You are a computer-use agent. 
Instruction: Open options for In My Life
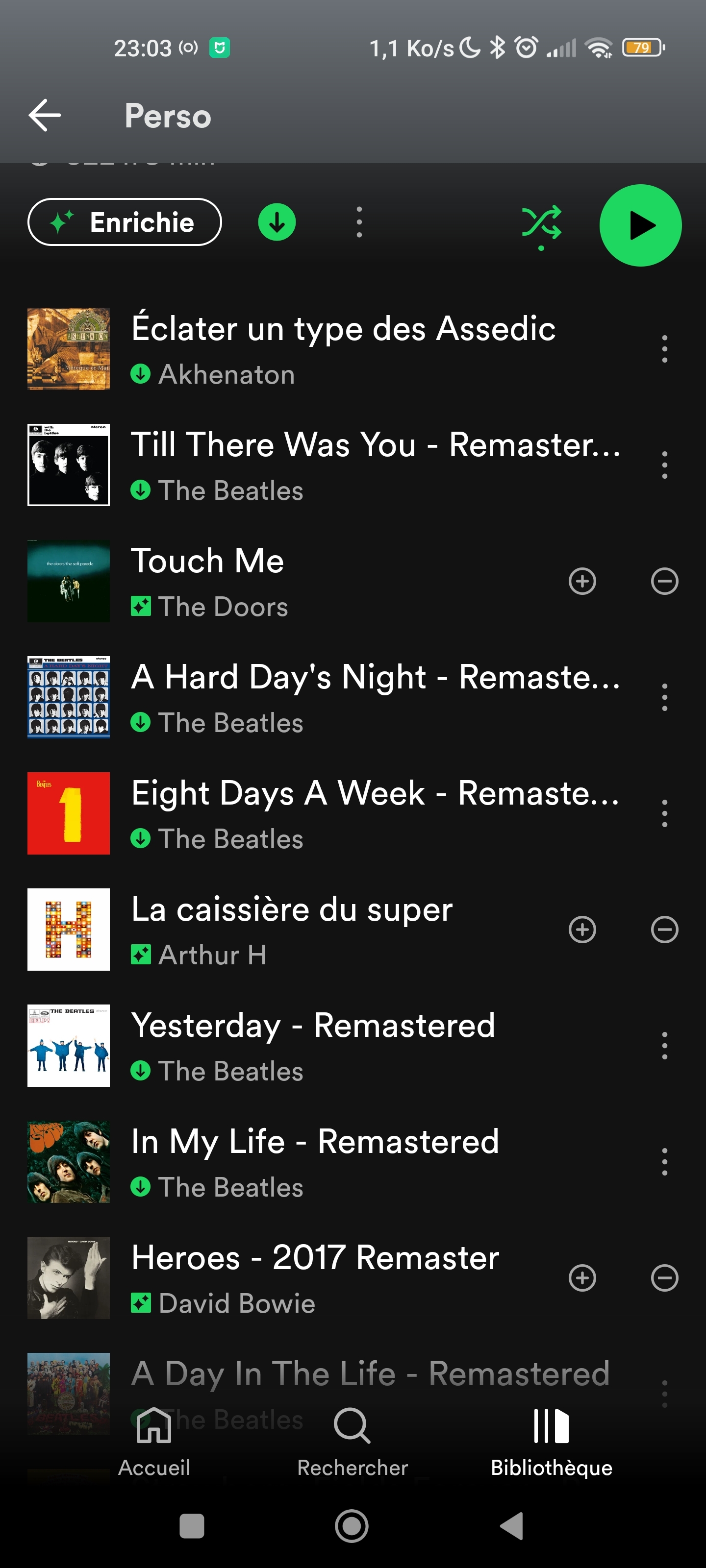click(664, 1161)
